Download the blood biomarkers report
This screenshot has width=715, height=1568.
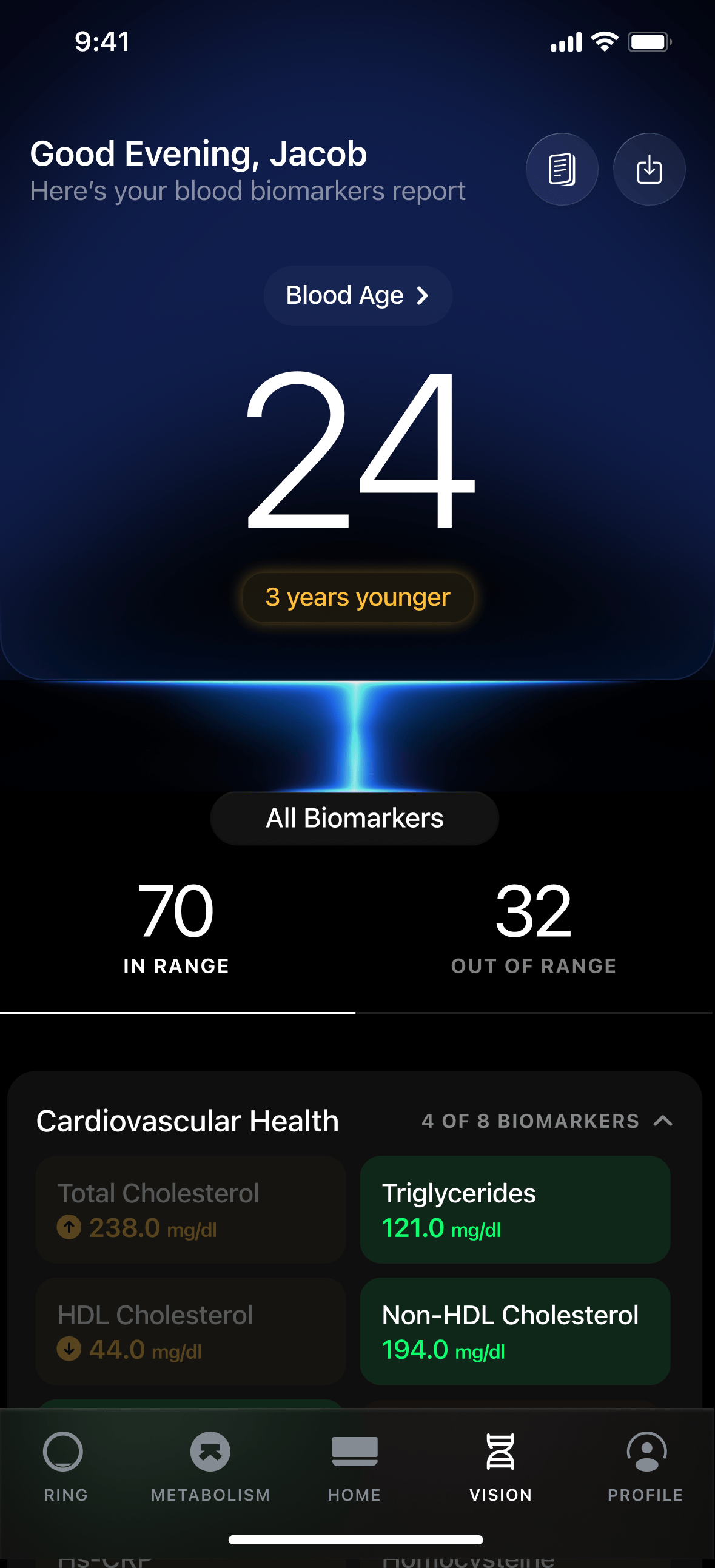(649, 169)
